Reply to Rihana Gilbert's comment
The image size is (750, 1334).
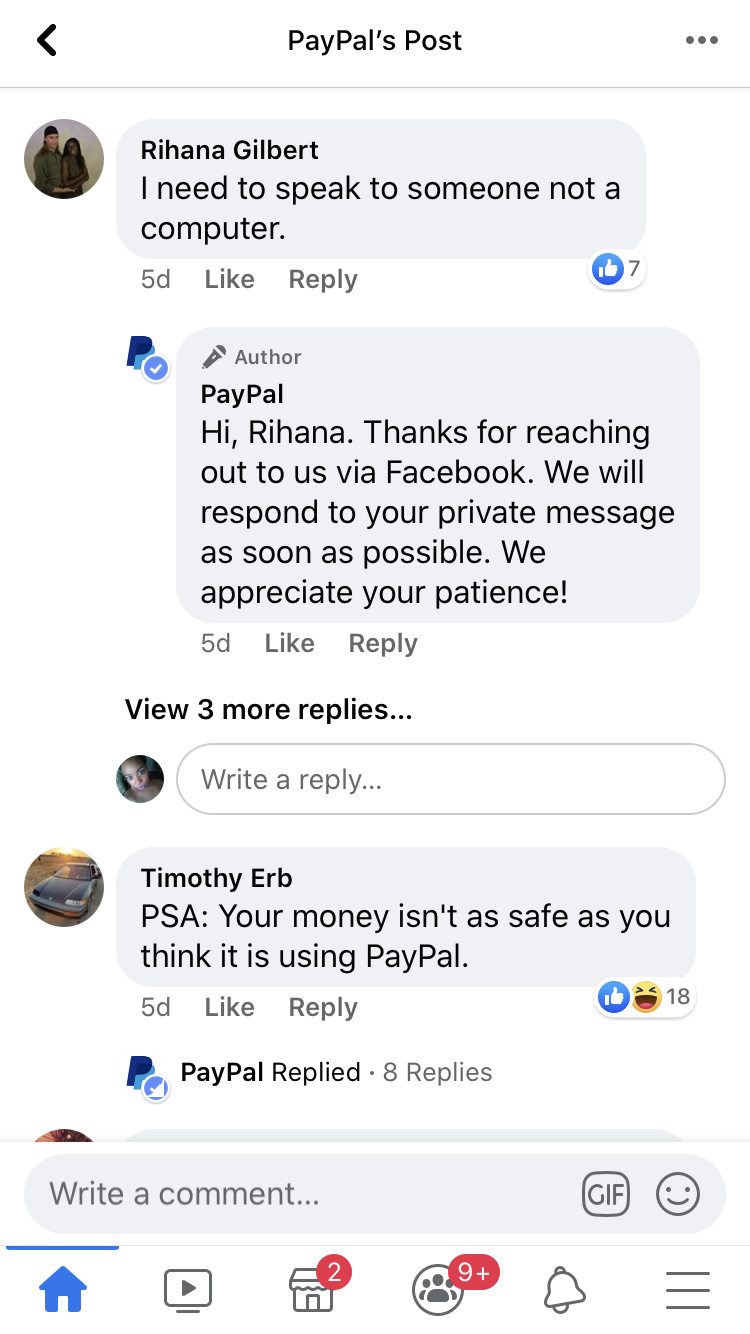click(323, 279)
